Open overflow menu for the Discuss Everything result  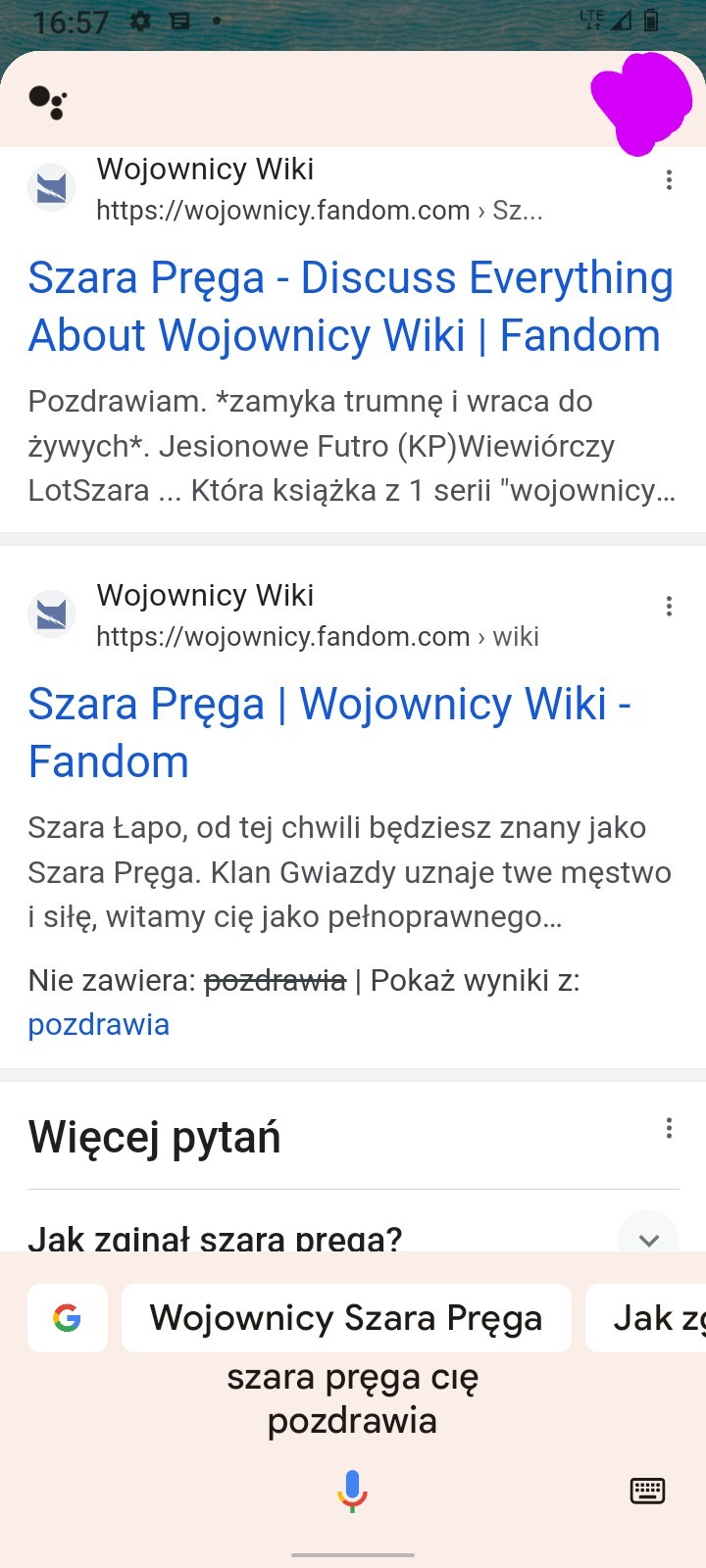tap(669, 179)
